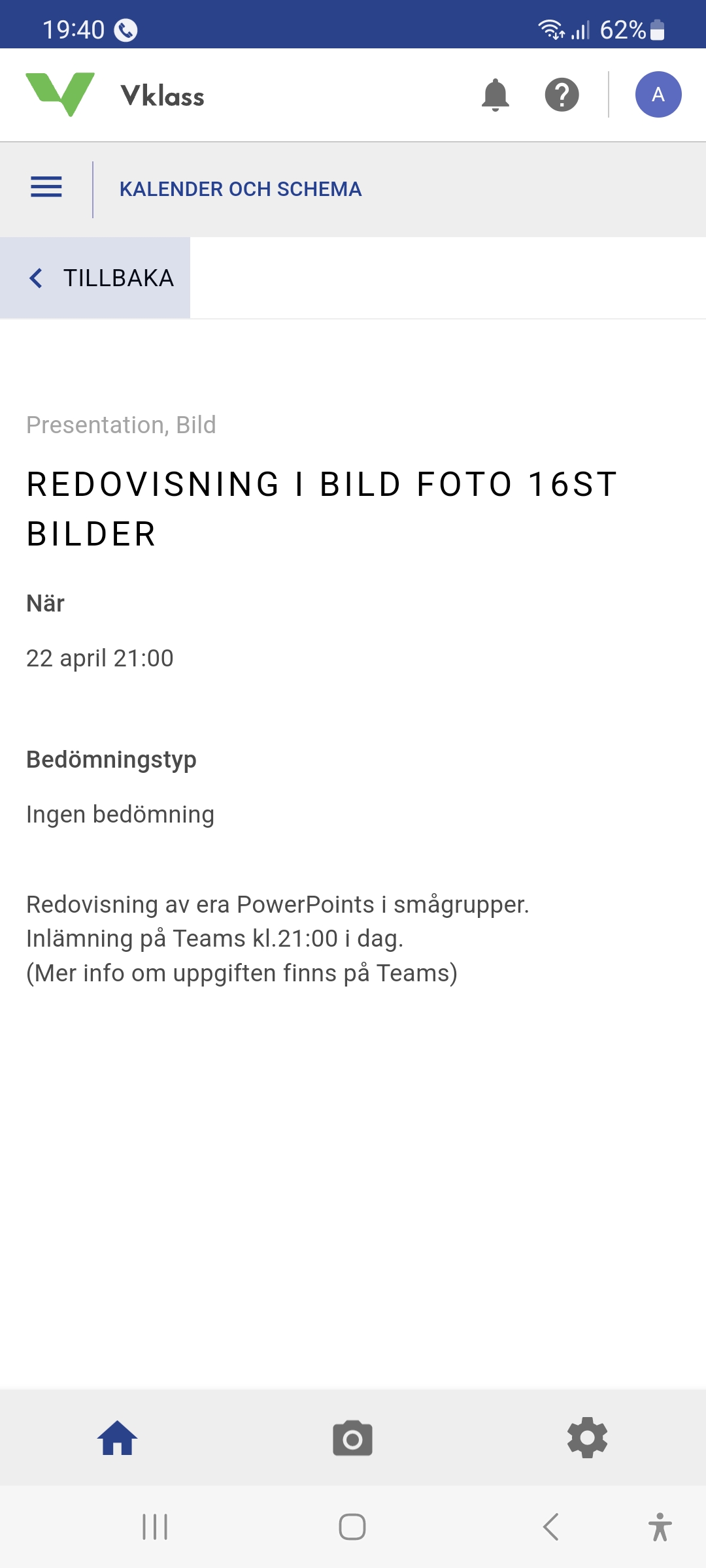Tap the Vklass logo
Image resolution: width=706 pixels, height=1568 pixels.
pyautogui.click(x=115, y=95)
